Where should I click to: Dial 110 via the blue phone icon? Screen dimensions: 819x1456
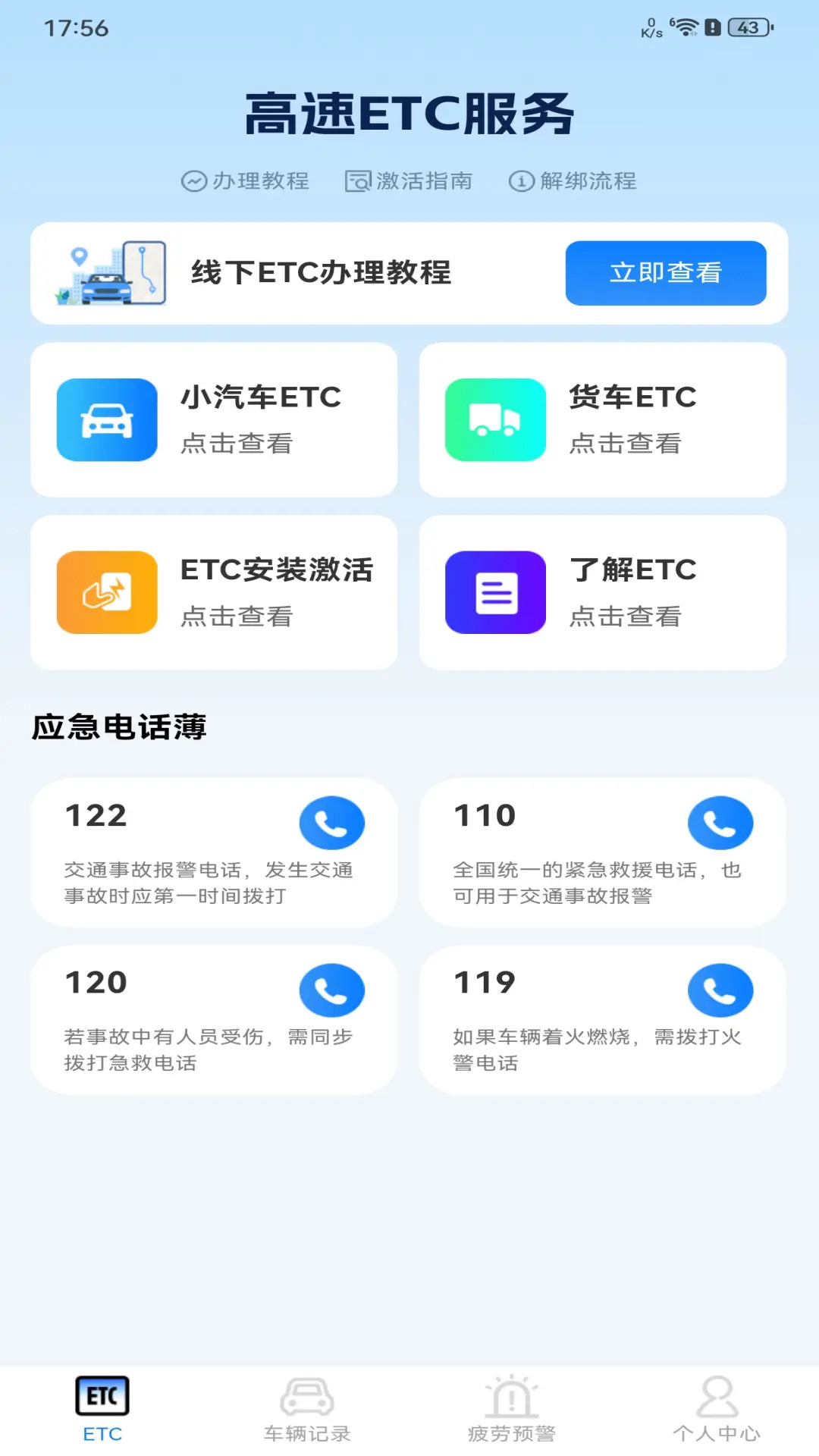720,822
